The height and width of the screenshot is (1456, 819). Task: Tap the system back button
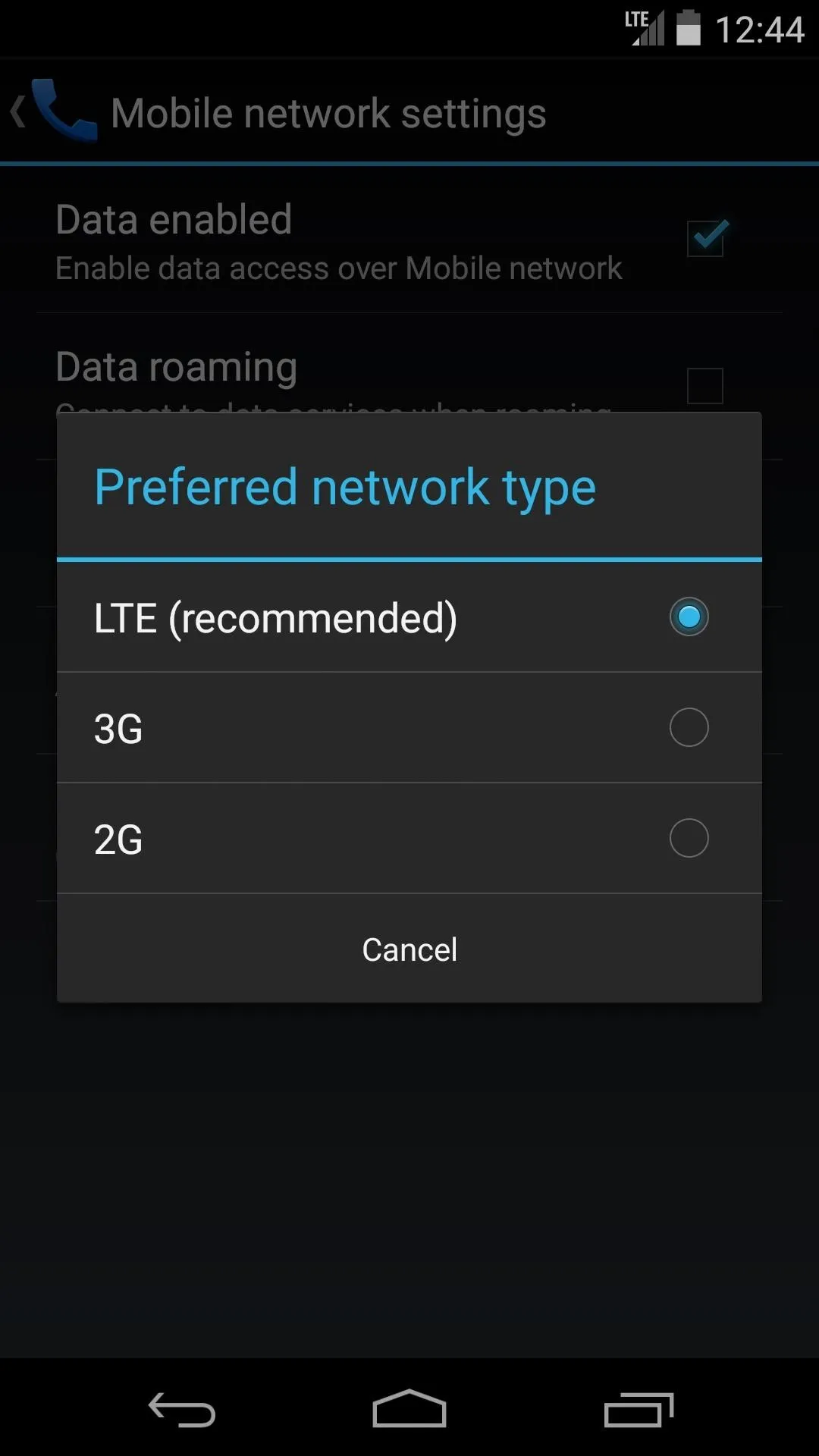(x=182, y=1410)
